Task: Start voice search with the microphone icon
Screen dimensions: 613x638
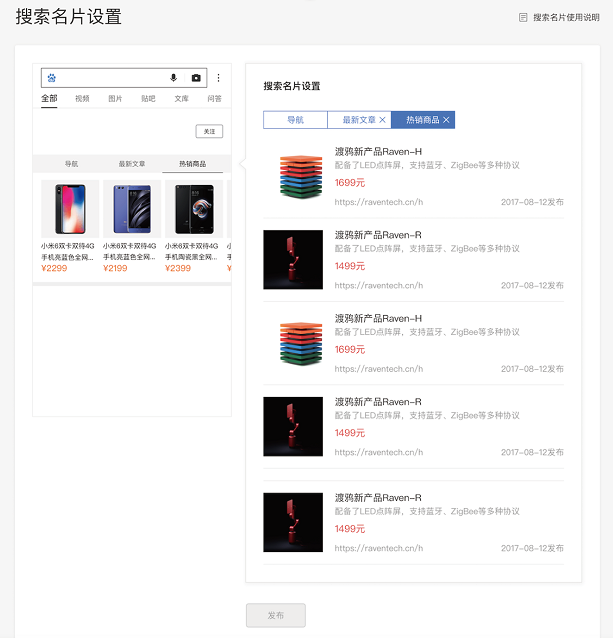Action: point(173,77)
